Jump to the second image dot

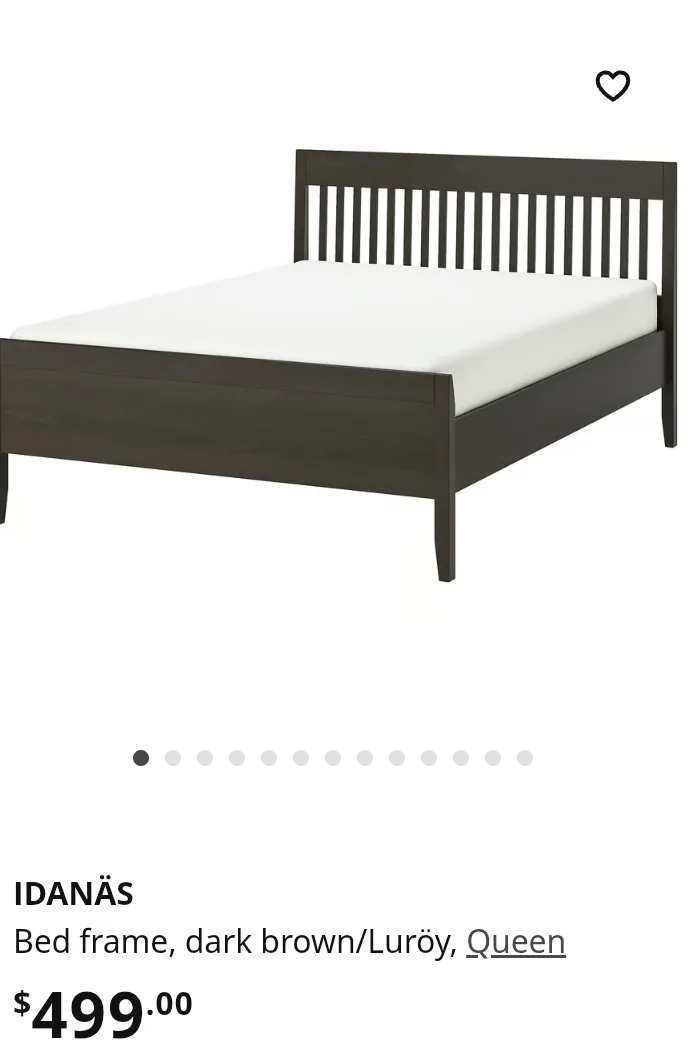[173, 758]
